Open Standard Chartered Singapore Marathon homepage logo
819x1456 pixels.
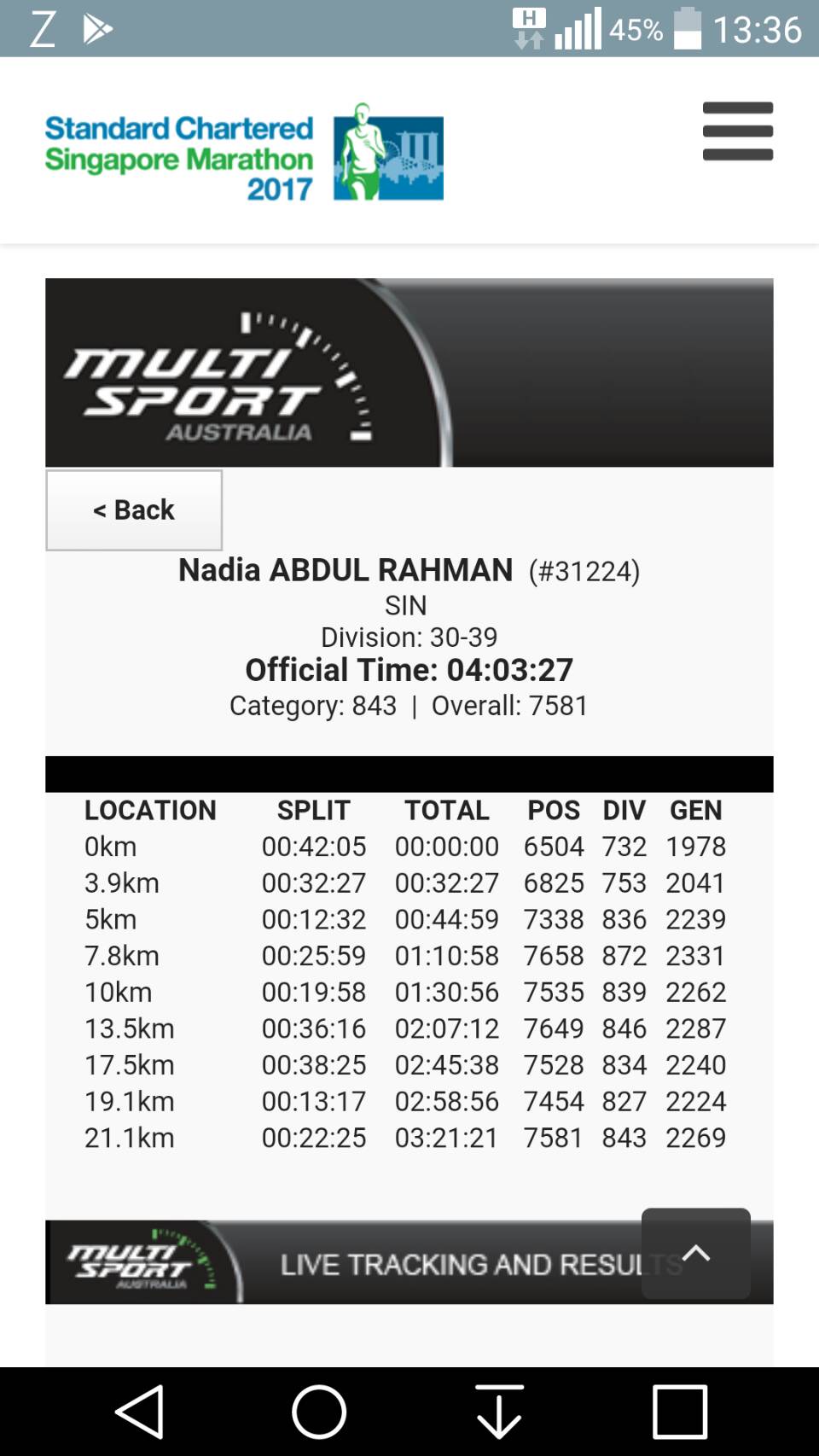244,153
